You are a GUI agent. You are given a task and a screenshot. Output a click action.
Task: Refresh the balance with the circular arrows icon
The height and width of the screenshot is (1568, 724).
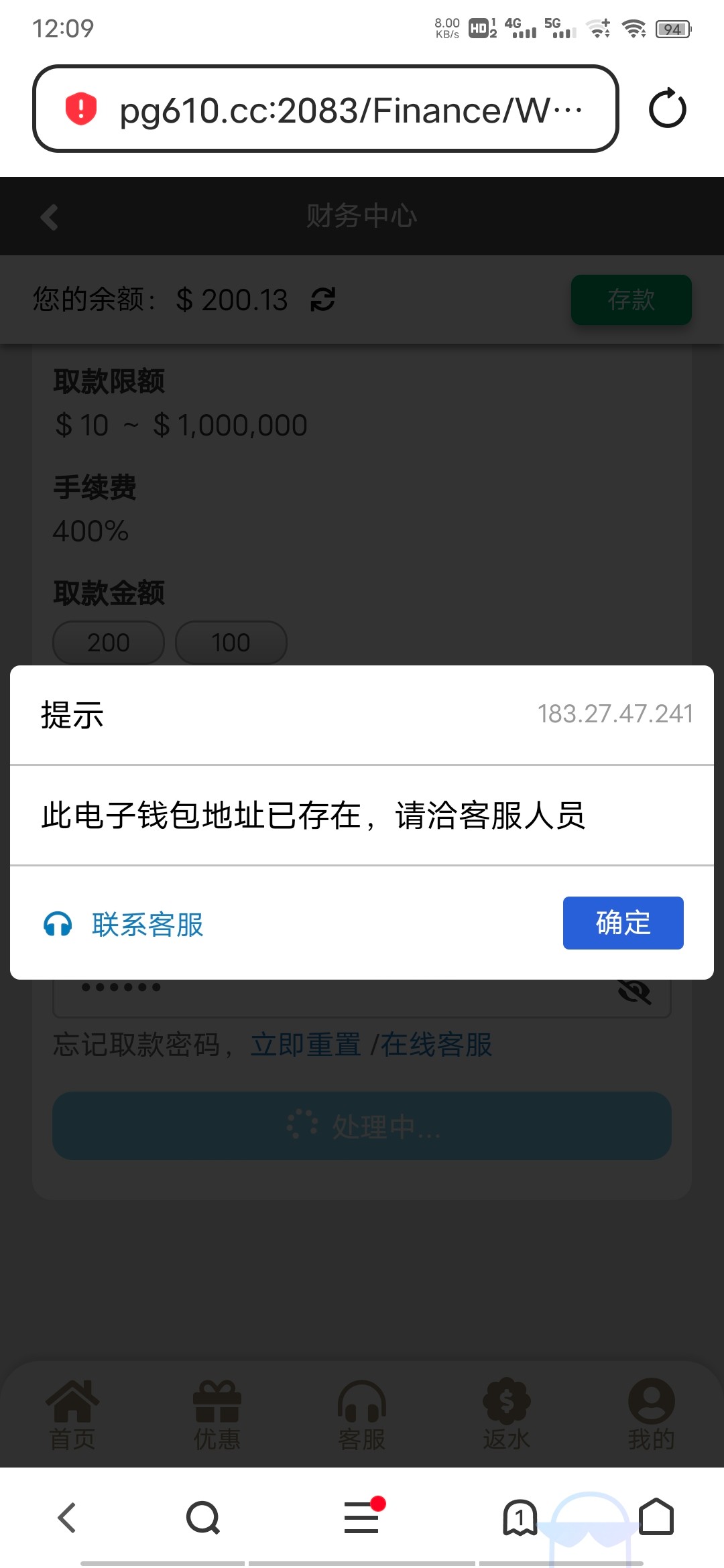tap(322, 300)
